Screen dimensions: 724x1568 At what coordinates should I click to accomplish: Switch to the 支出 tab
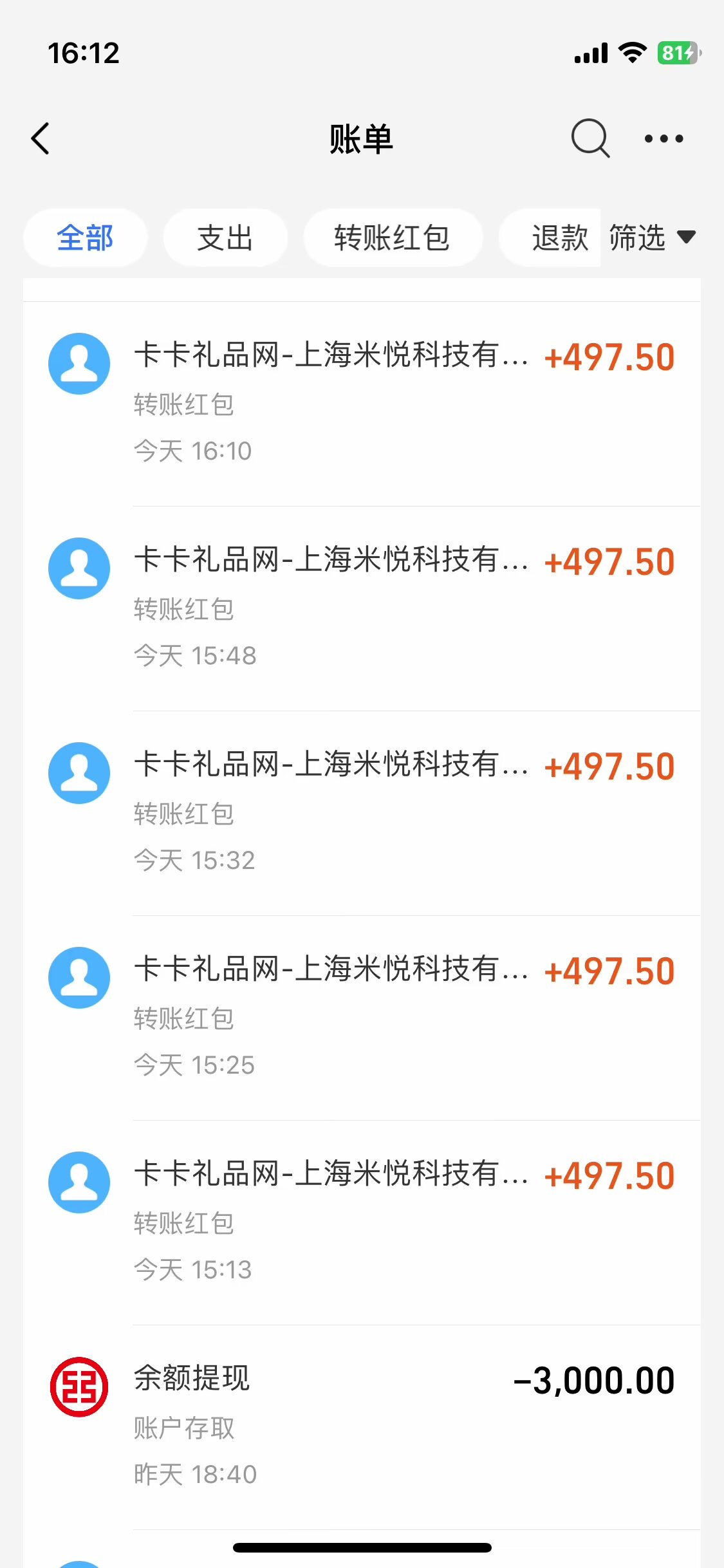click(225, 238)
